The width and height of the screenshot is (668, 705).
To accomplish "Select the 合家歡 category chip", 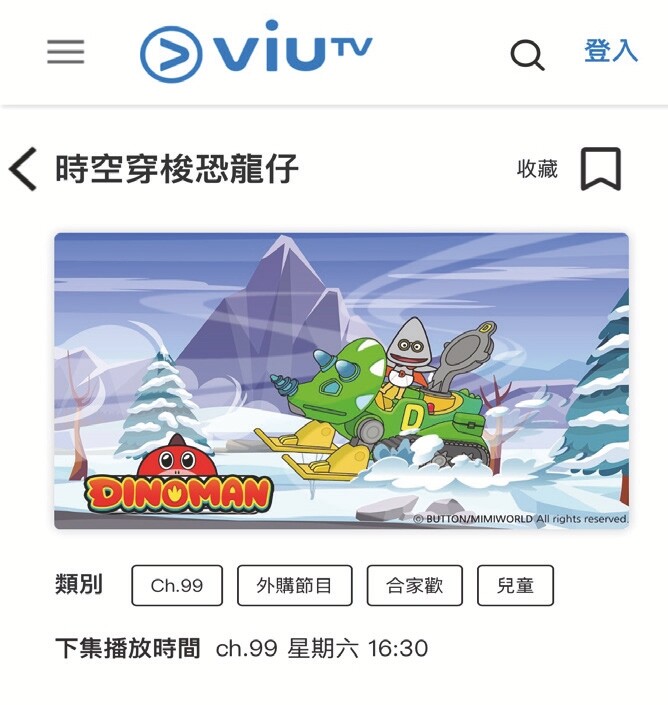I will point(414,586).
